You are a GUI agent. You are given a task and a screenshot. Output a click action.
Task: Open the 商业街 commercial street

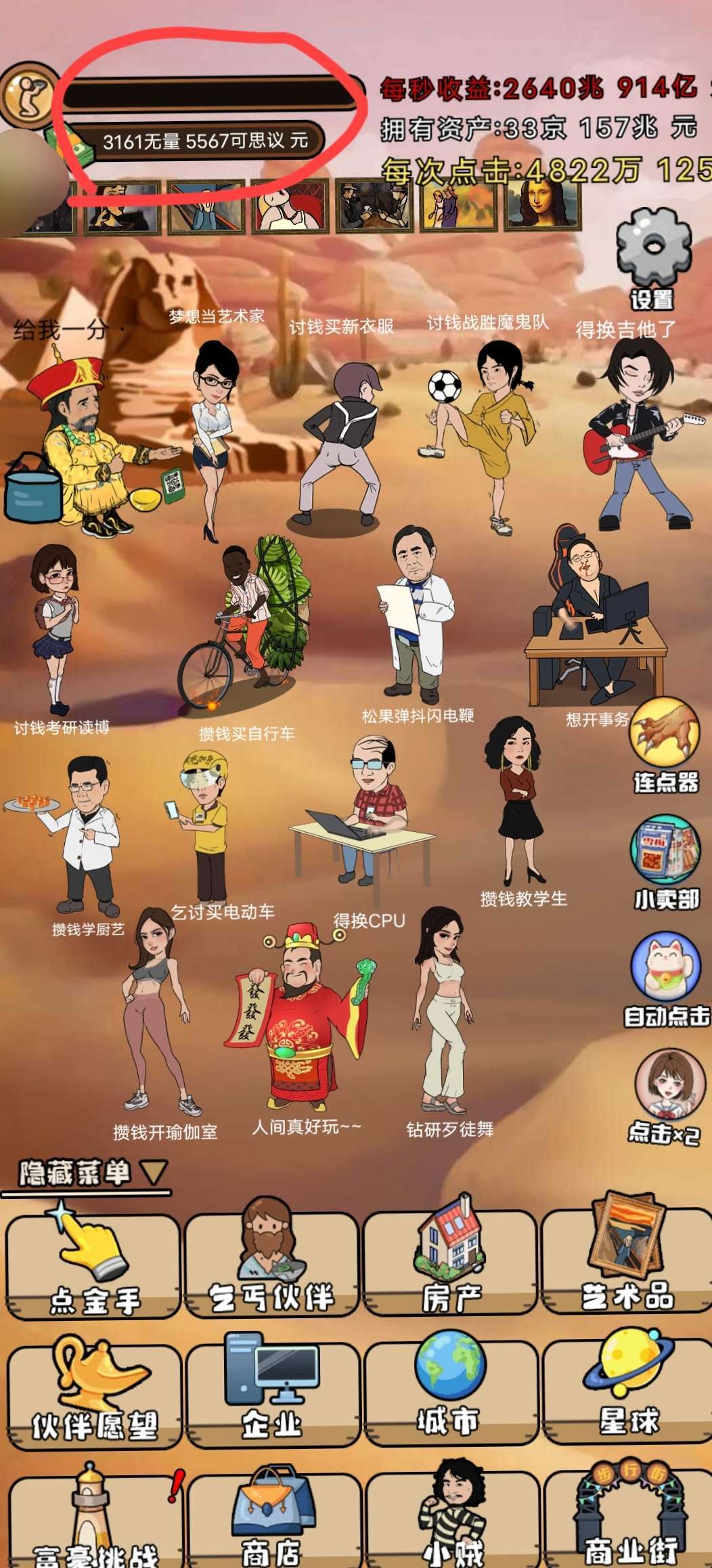pos(629,1523)
